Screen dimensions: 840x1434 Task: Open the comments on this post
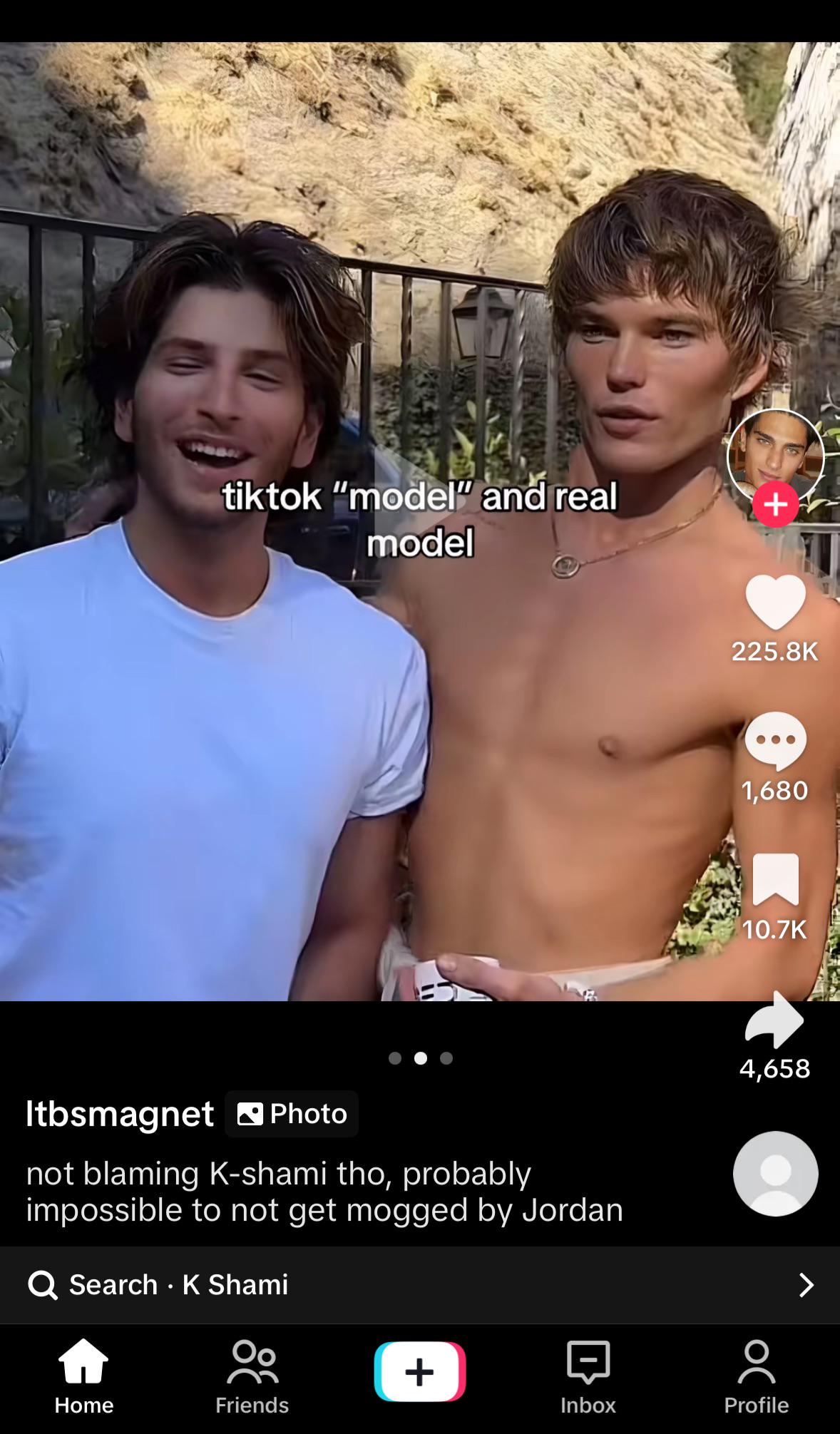point(775,741)
